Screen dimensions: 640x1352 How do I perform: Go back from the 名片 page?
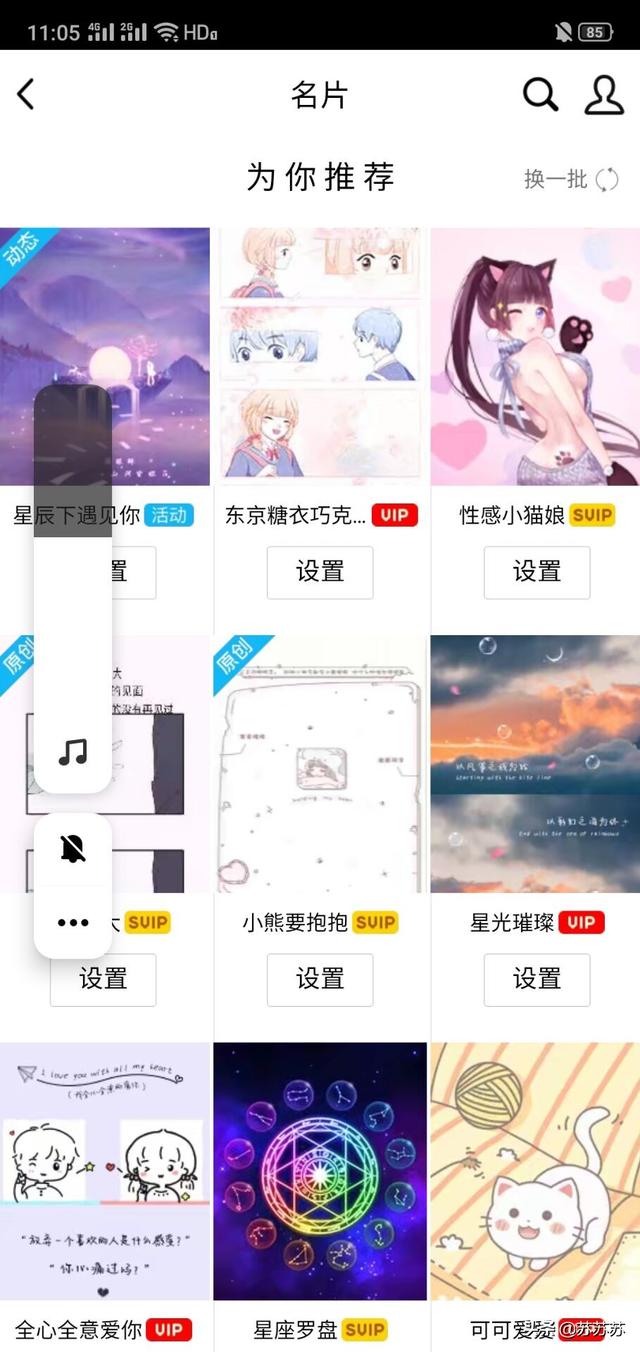(26, 95)
